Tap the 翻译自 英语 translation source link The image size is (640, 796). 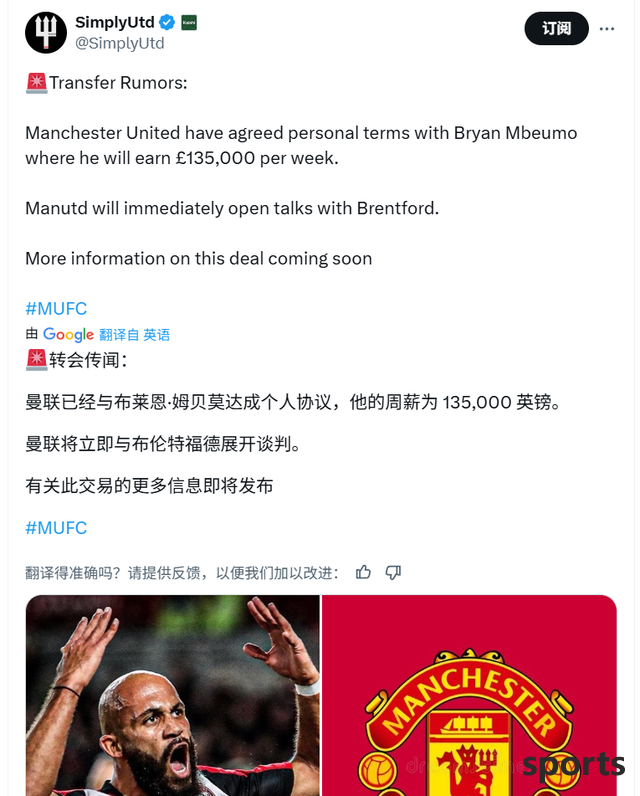tap(134, 335)
